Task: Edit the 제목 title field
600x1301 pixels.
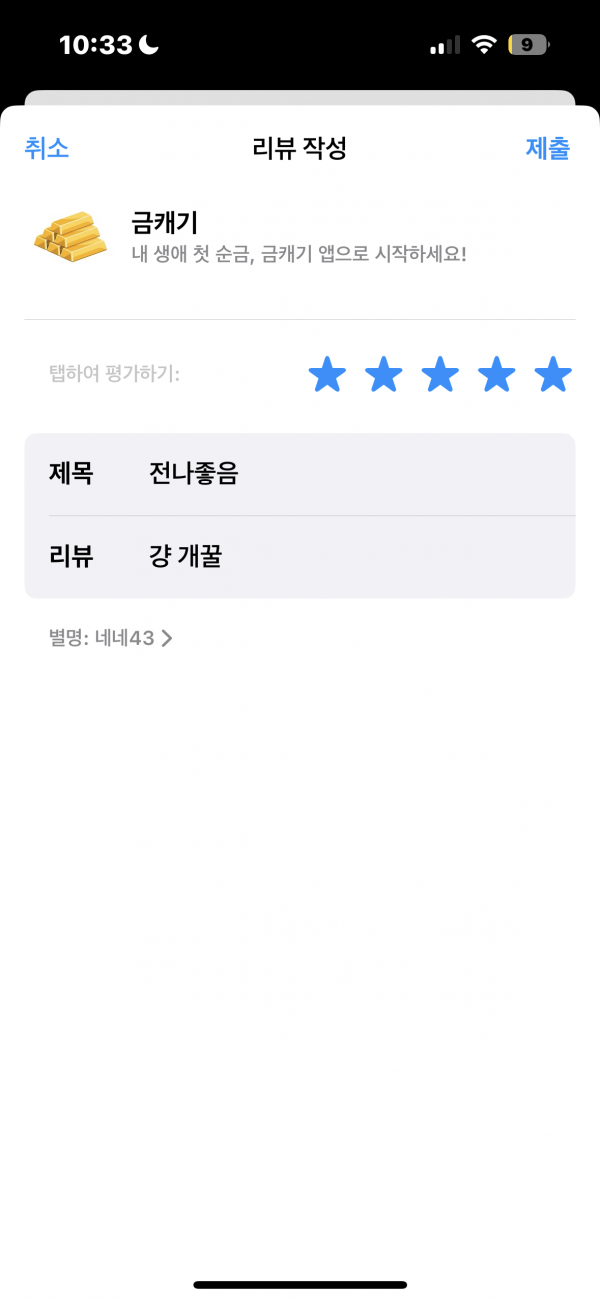Action: coord(300,474)
